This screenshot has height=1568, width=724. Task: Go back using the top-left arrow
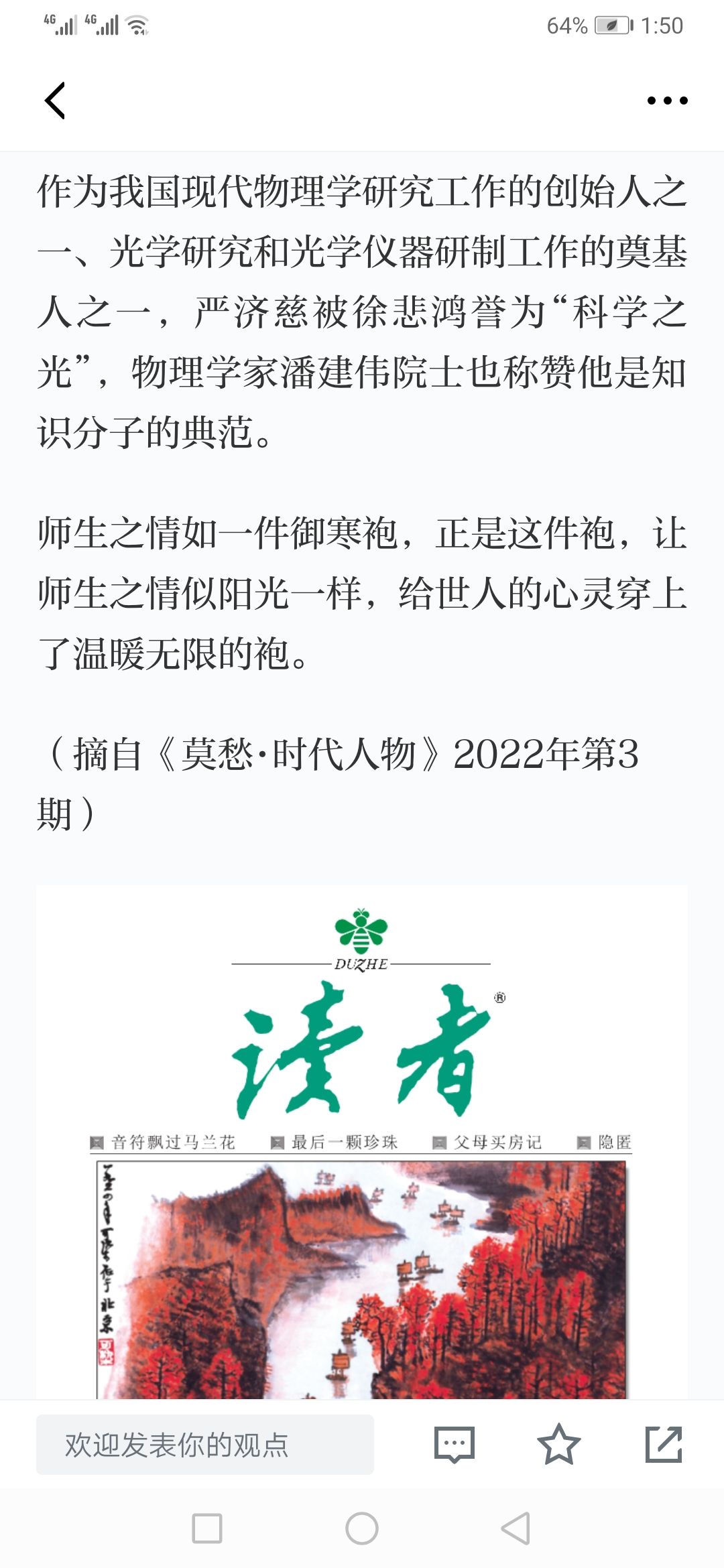(x=55, y=101)
